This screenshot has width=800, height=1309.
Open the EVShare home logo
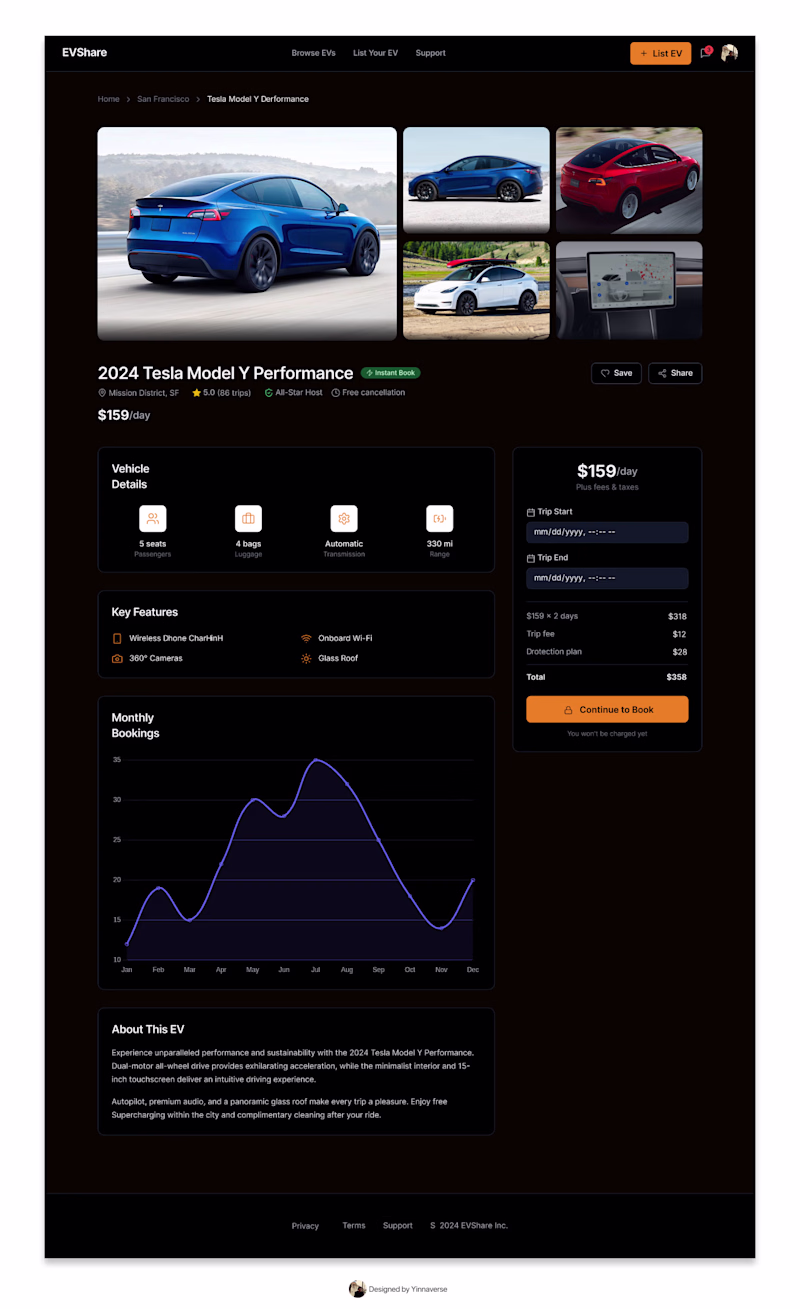point(84,53)
